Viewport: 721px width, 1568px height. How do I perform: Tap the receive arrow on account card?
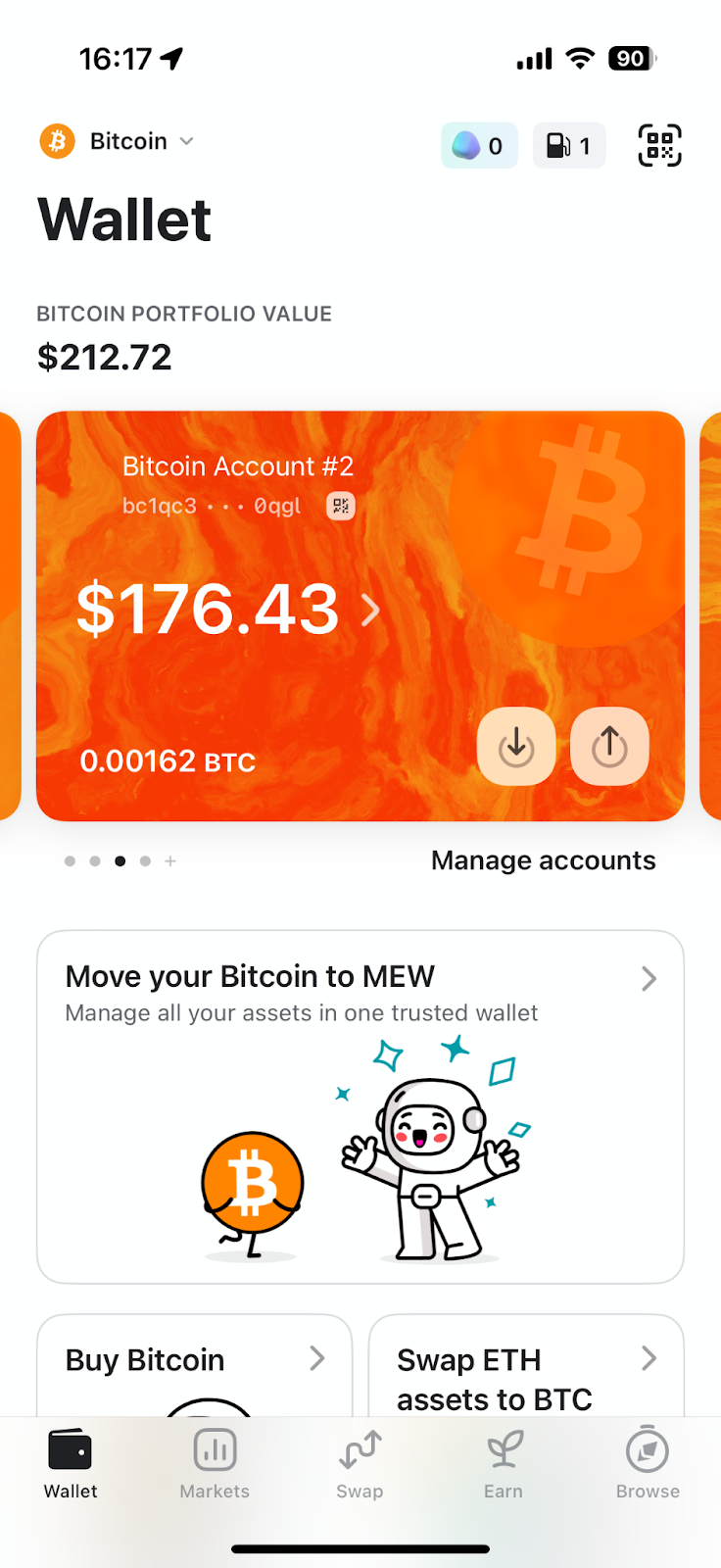click(516, 747)
